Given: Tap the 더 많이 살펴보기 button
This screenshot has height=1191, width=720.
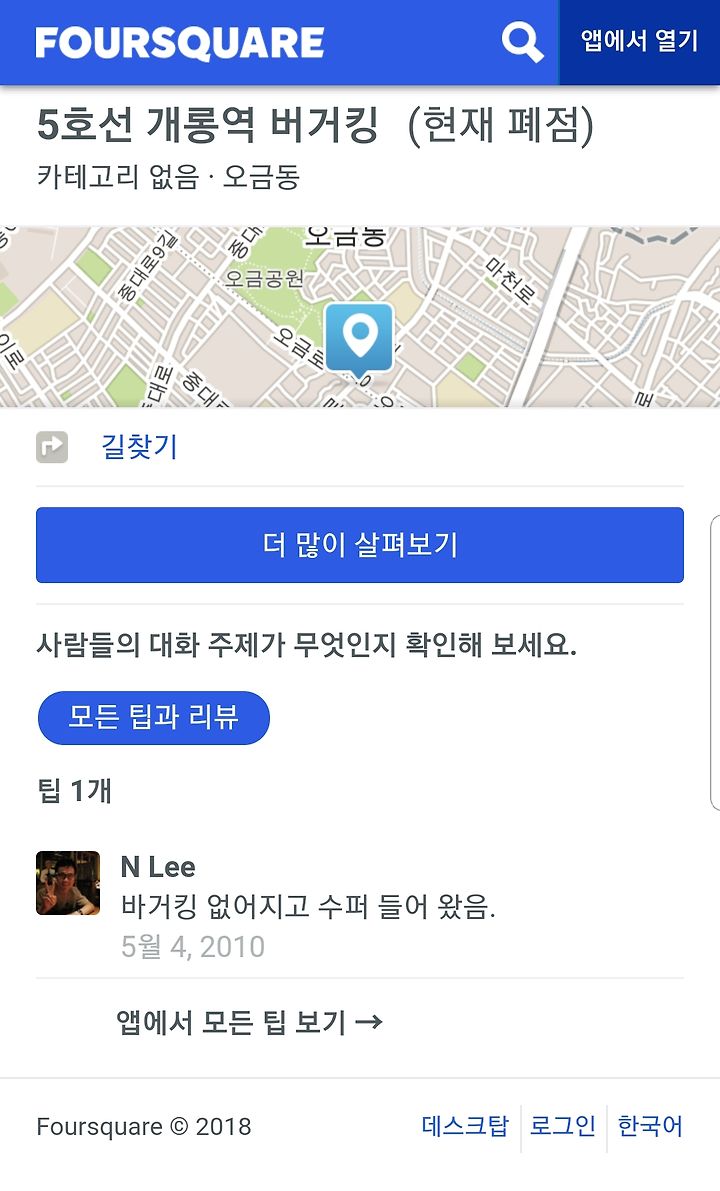Looking at the screenshot, I should (x=360, y=545).
